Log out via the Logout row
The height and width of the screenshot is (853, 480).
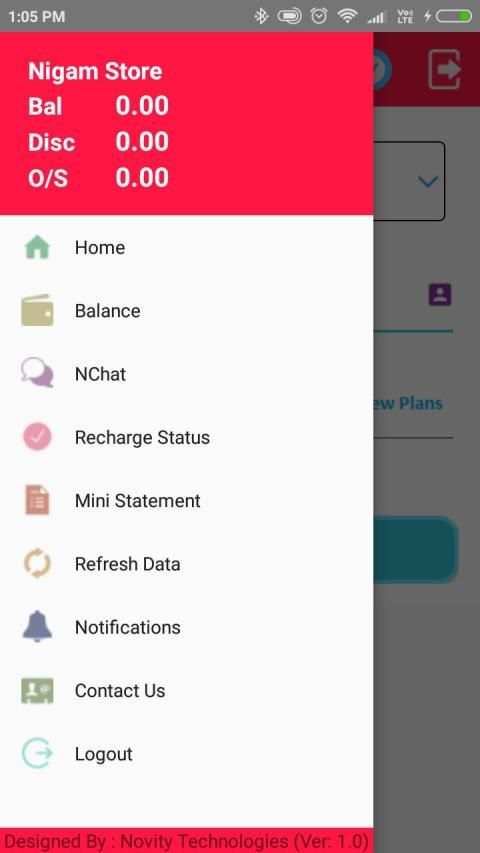187,753
